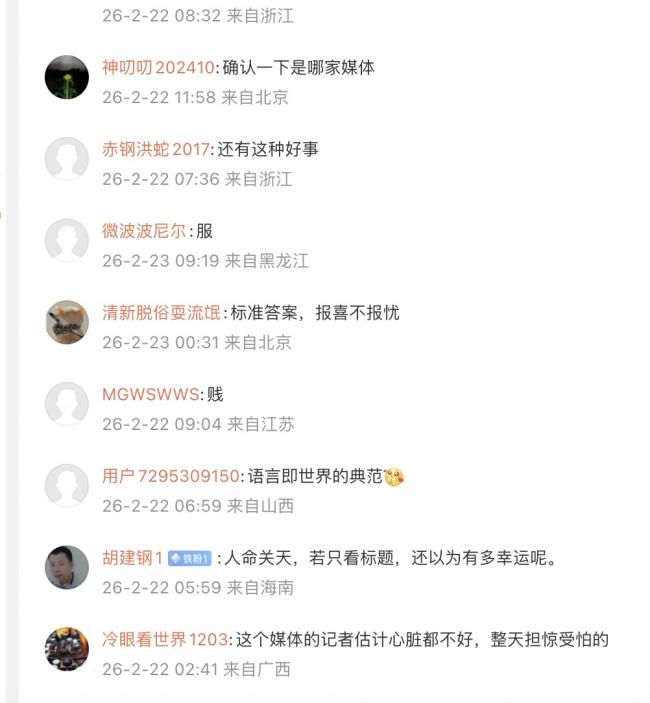
Task: Tap the 铁粉1 badge beside 胡建钢1
Action: coord(189,558)
